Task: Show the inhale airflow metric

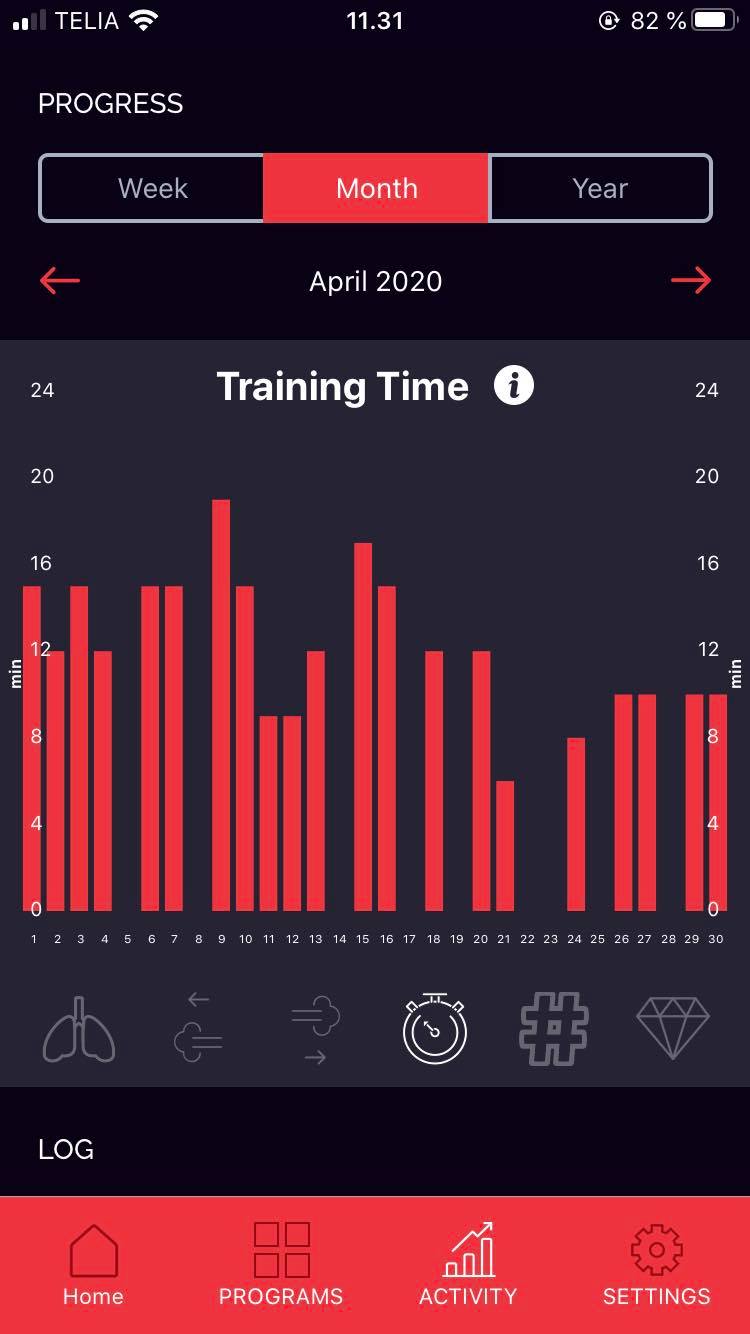Action: pyautogui.click(x=198, y=1028)
